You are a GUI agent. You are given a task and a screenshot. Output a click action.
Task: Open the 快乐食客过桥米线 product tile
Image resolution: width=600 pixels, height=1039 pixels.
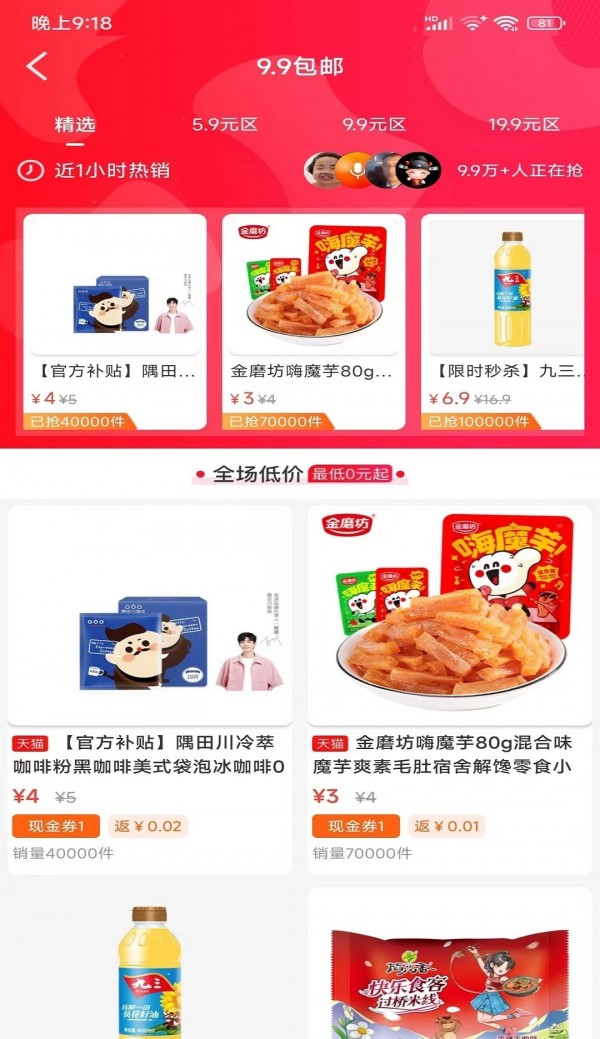(449, 965)
